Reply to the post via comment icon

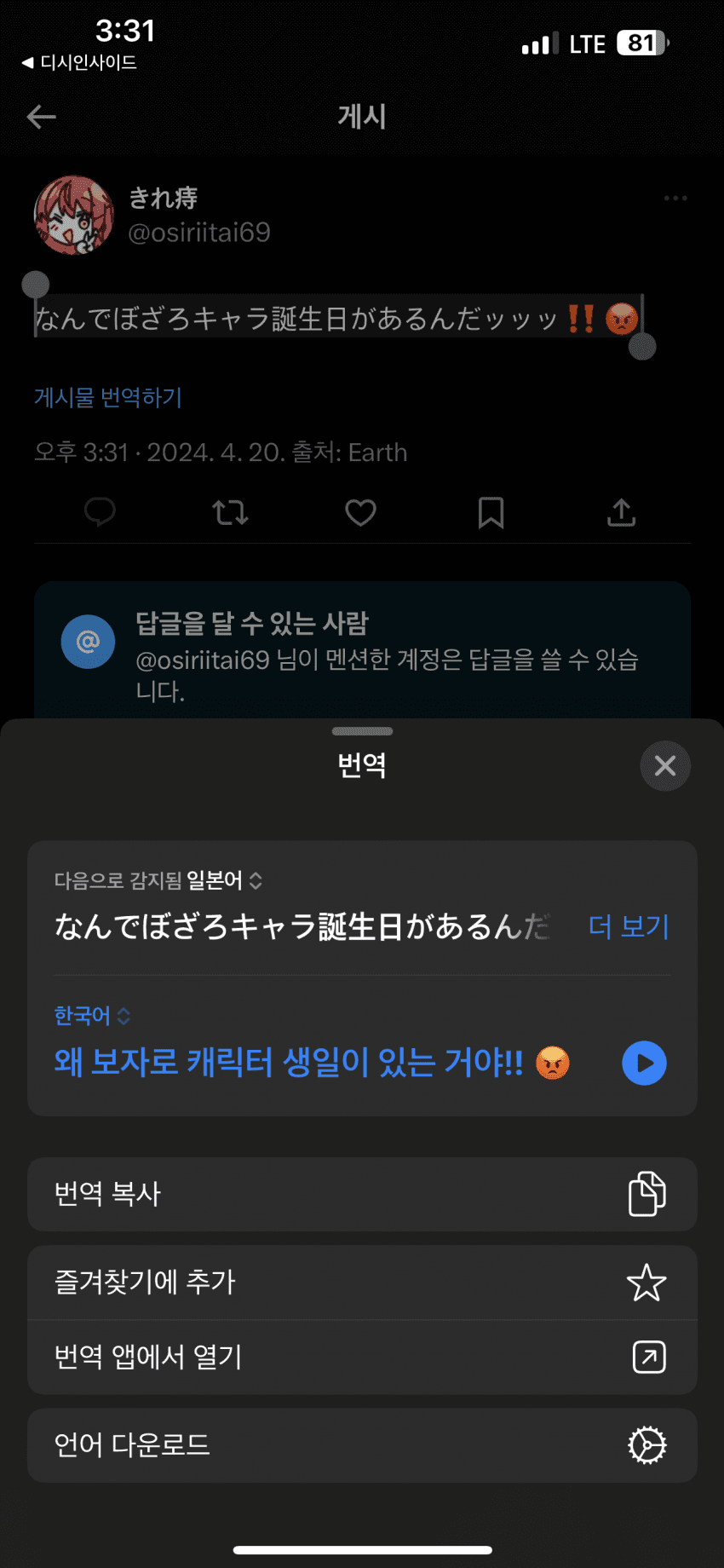(100, 512)
